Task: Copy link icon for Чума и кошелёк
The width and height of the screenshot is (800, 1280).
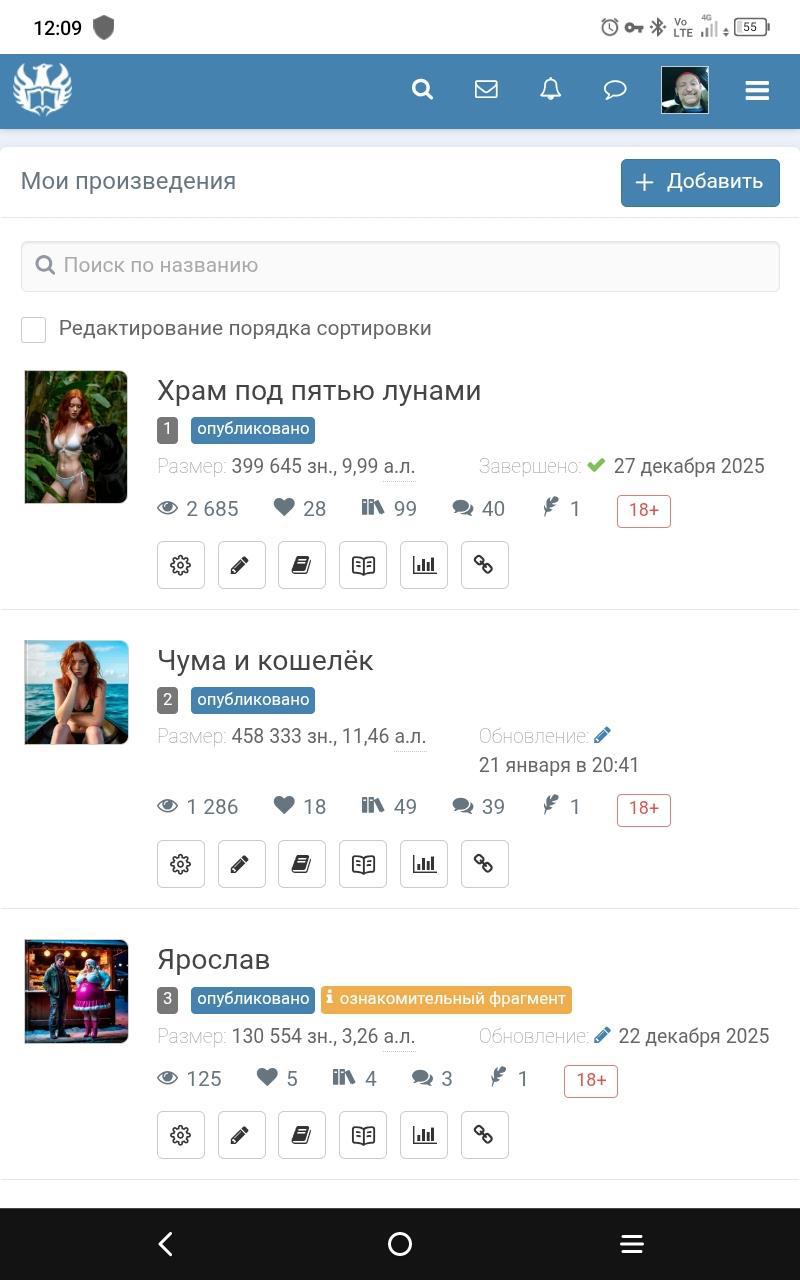Action: point(485,864)
